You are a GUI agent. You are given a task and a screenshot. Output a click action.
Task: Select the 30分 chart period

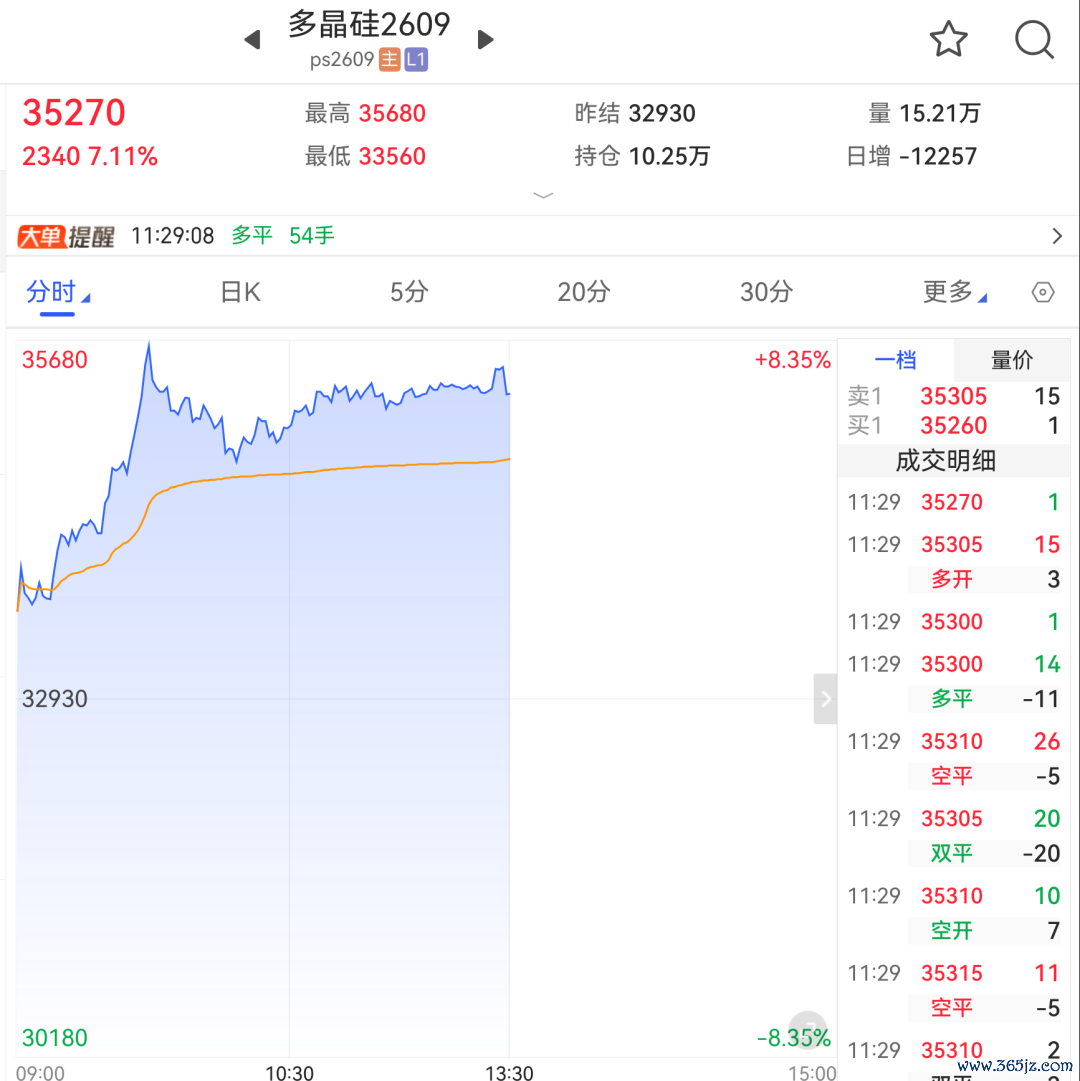[766, 292]
